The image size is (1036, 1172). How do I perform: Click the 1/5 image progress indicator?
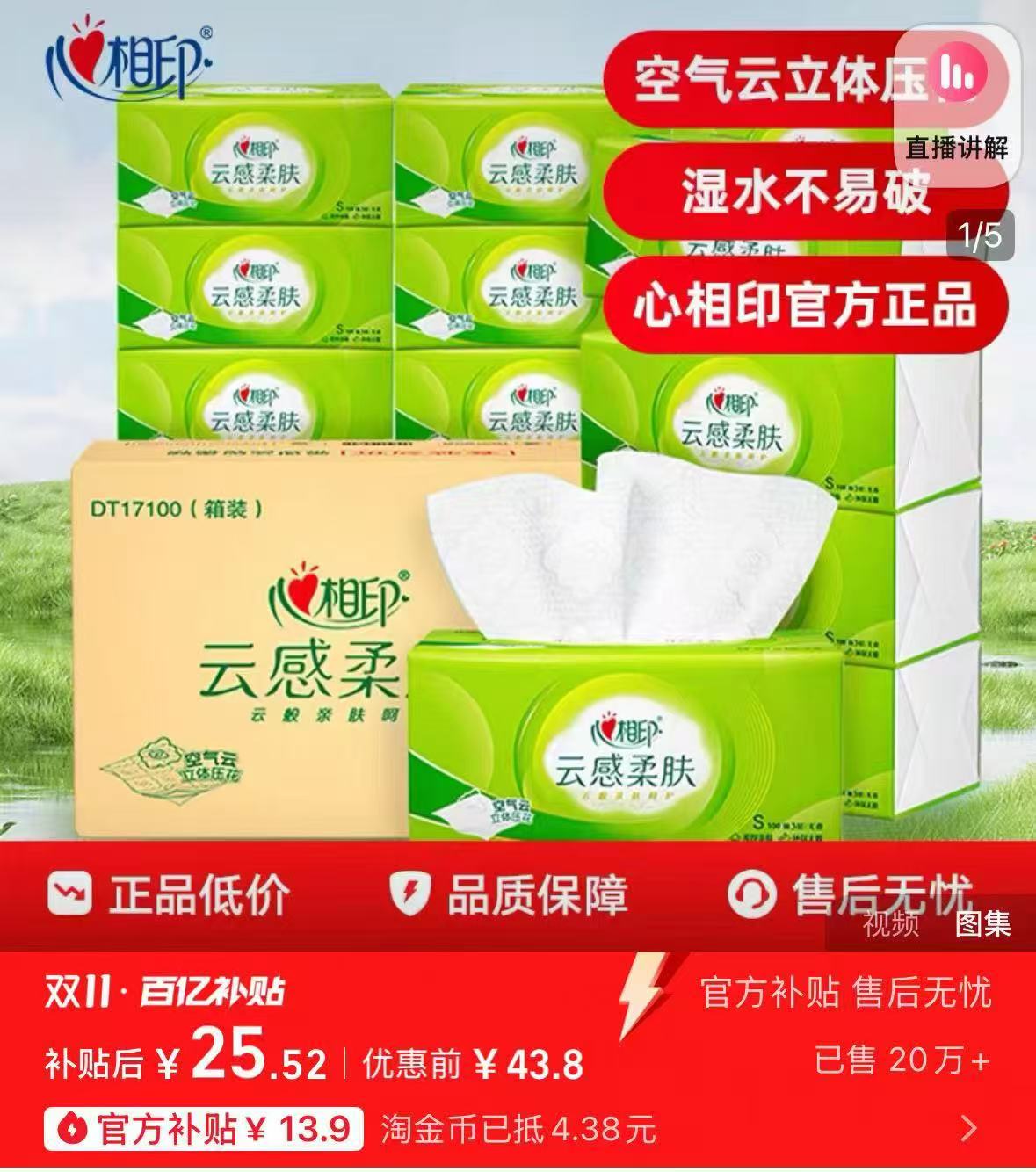point(977,232)
